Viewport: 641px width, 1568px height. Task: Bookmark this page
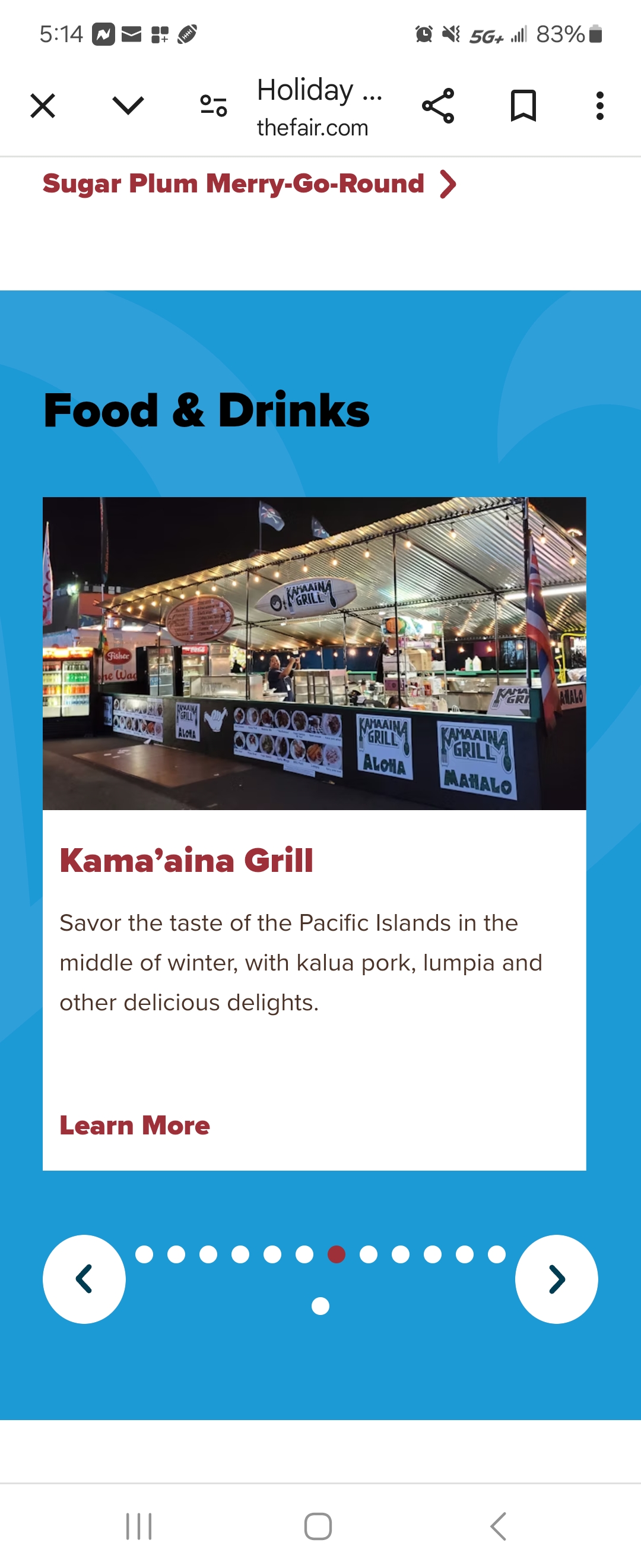pos(523,106)
